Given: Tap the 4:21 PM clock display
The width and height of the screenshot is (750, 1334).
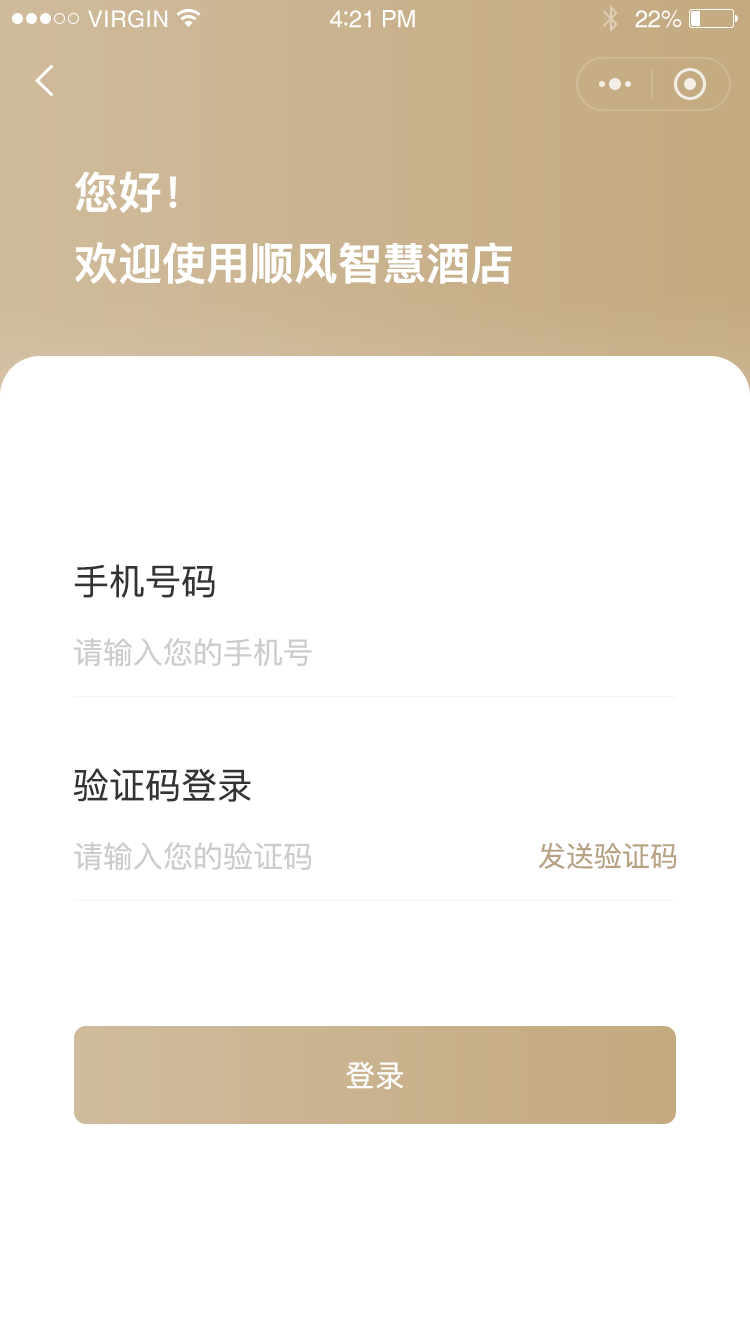Looking at the screenshot, I should pyautogui.click(x=375, y=17).
